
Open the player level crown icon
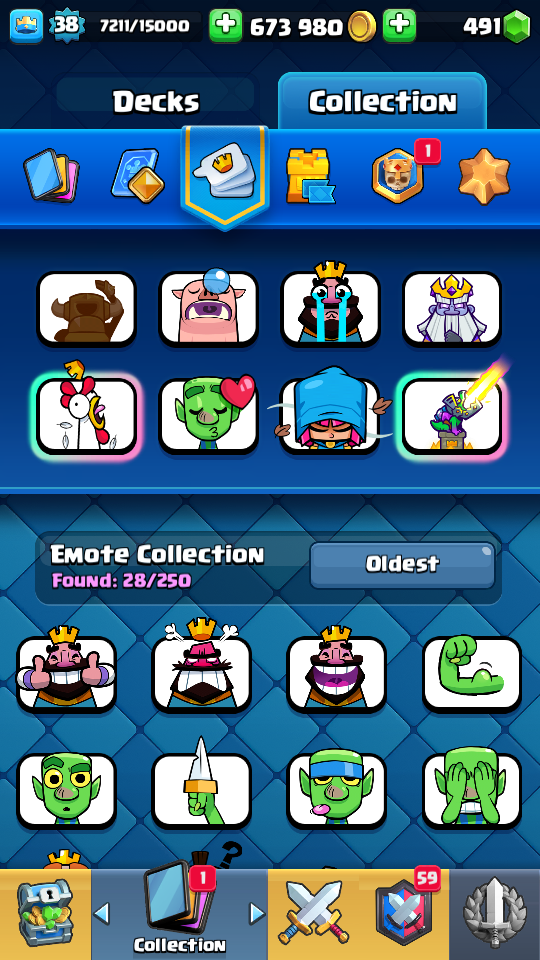26,26
